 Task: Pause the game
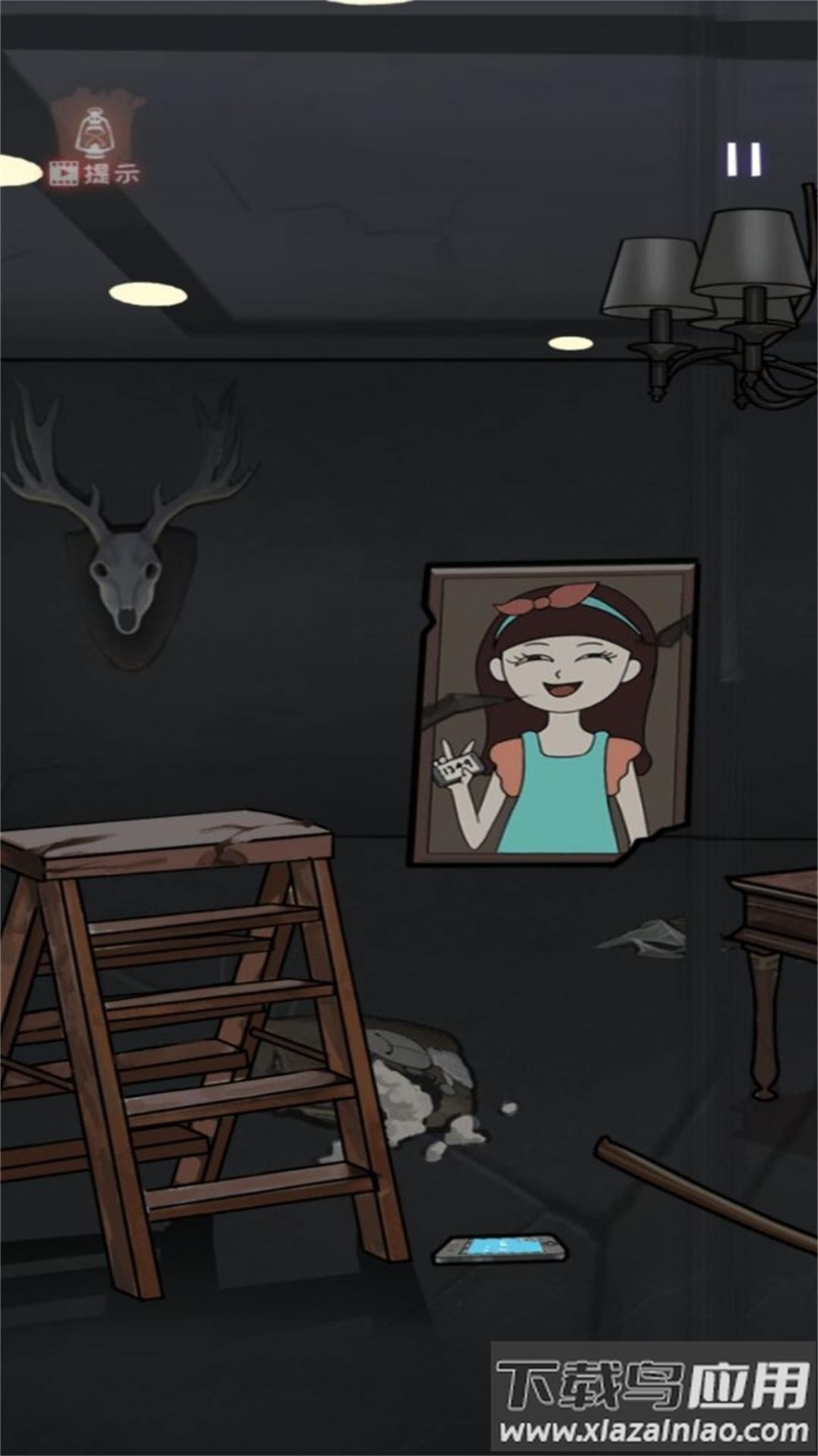click(742, 158)
